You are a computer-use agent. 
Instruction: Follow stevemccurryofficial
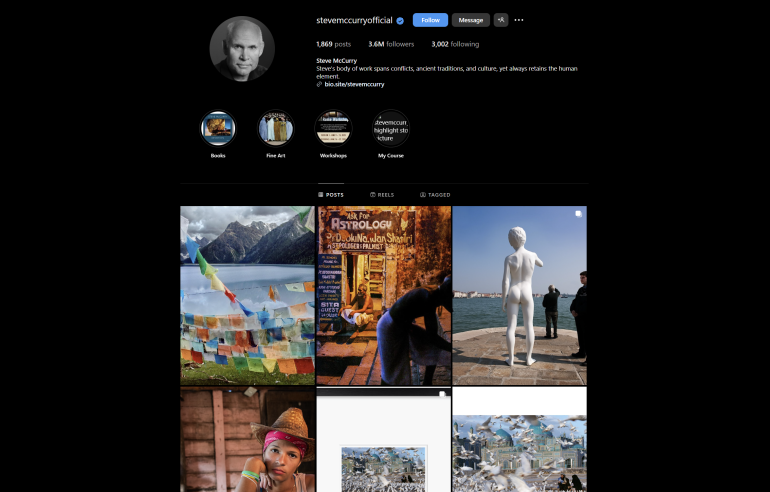click(430, 20)
